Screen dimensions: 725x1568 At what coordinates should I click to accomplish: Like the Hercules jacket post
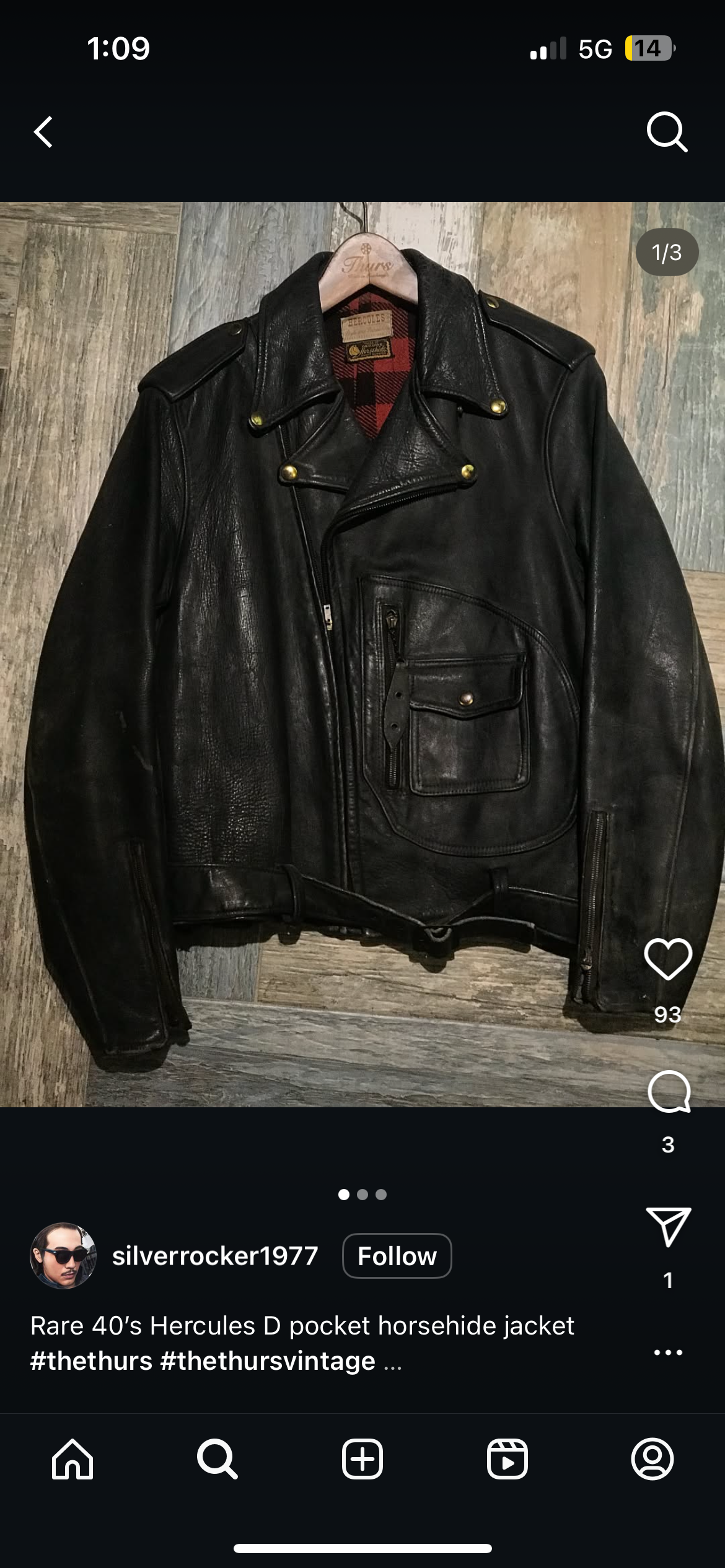(668, 959)
